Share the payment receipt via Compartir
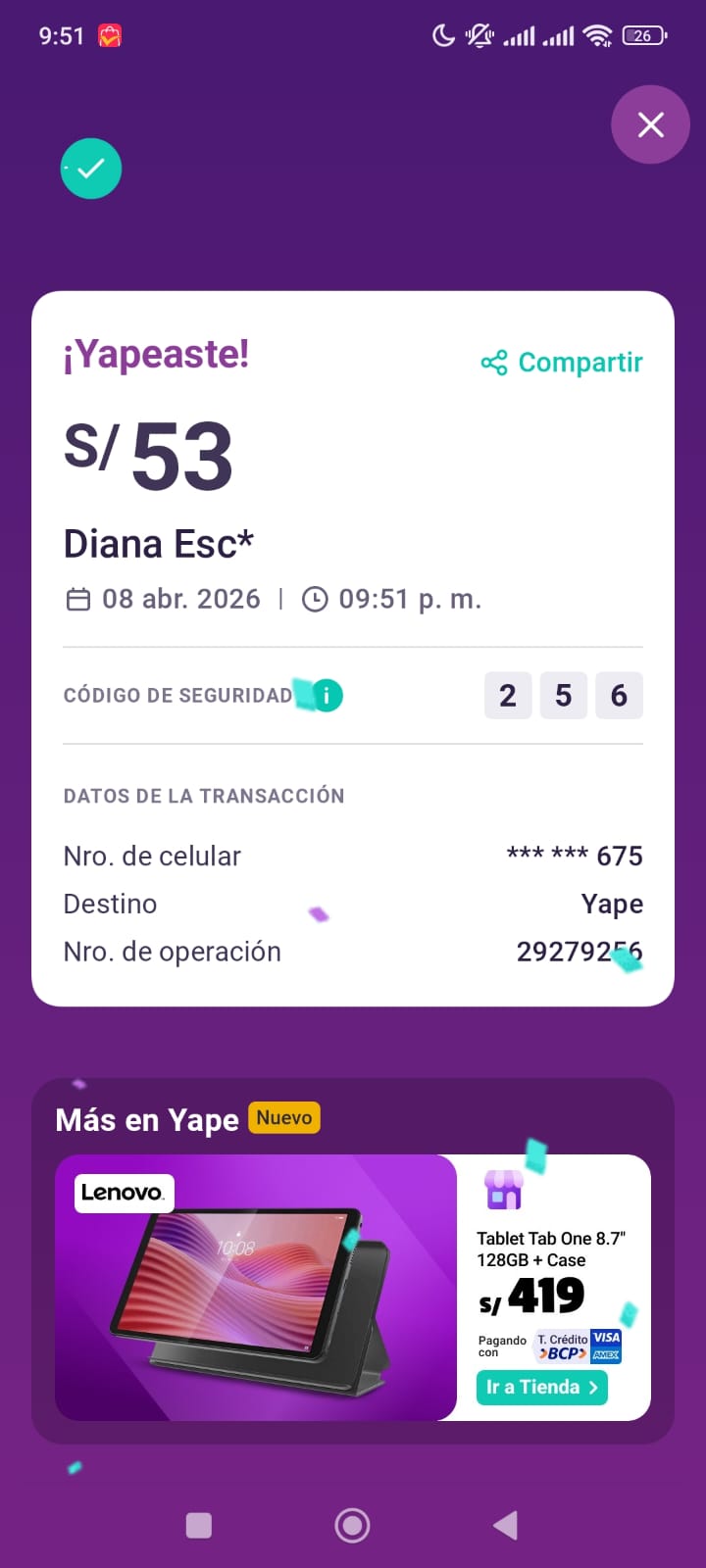The image size is (706, 1568). point(562,363)
